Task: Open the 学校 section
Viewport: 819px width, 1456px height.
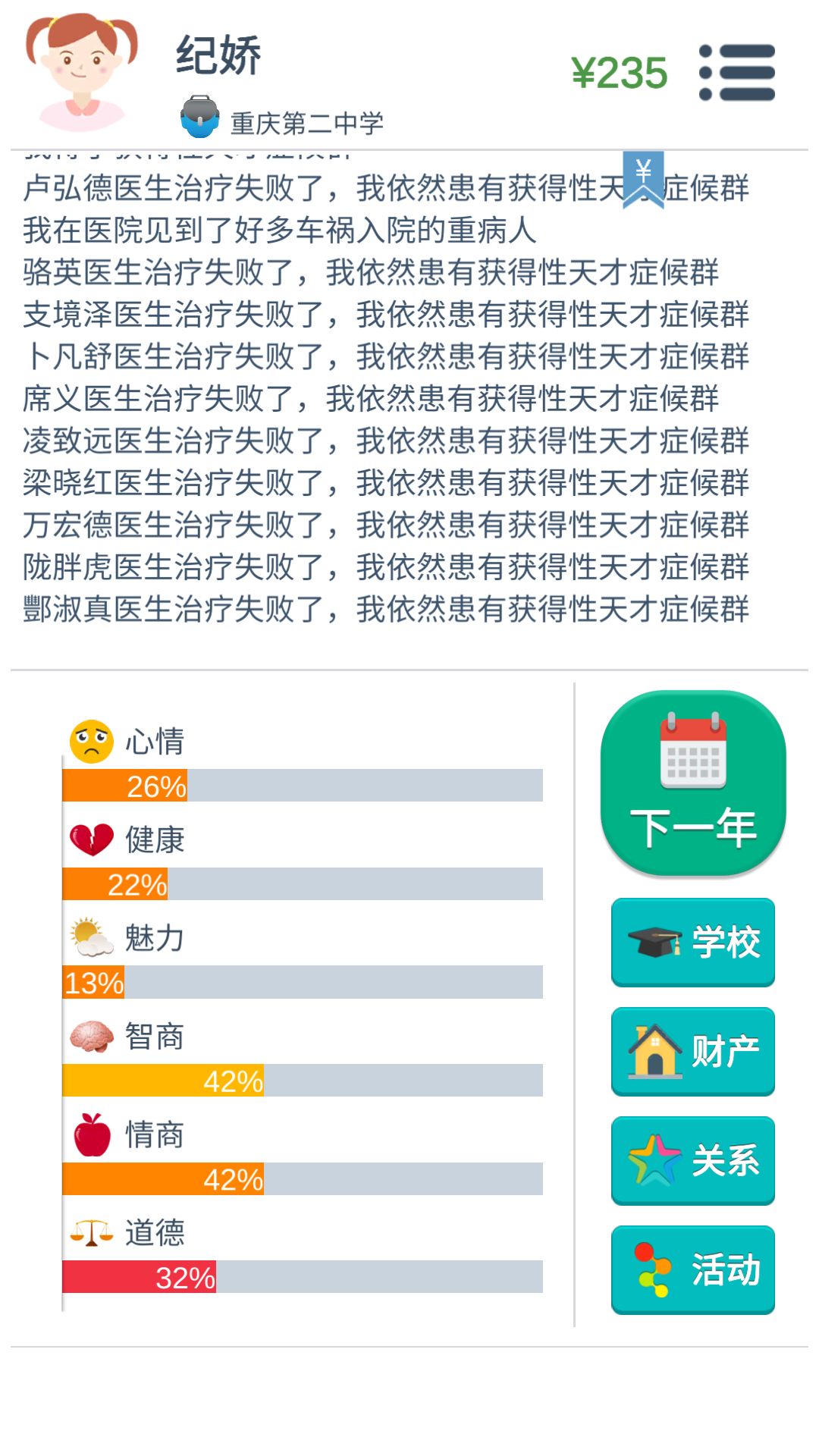Action: coord(693,942)
